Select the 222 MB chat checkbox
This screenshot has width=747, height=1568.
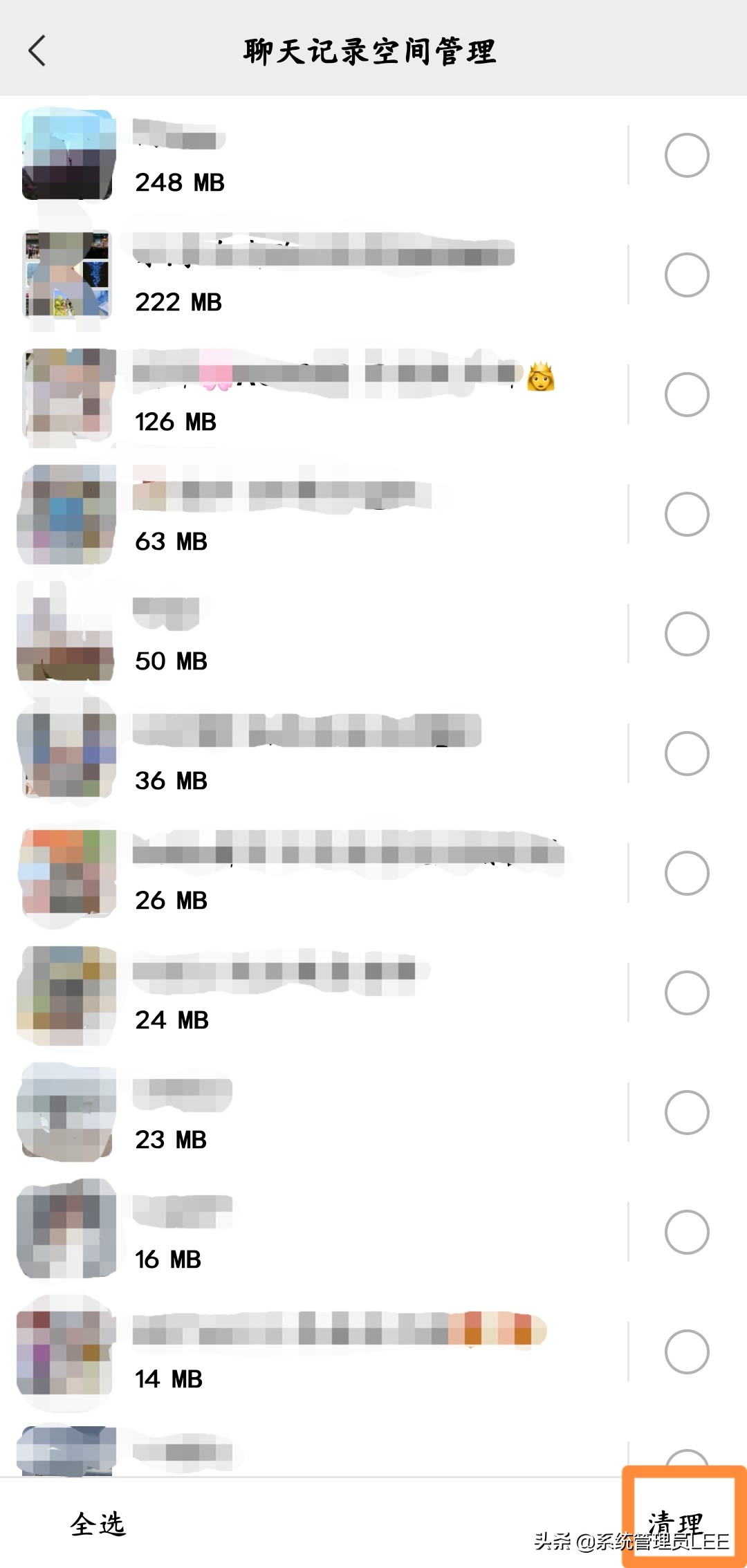[x=686, y=275]
